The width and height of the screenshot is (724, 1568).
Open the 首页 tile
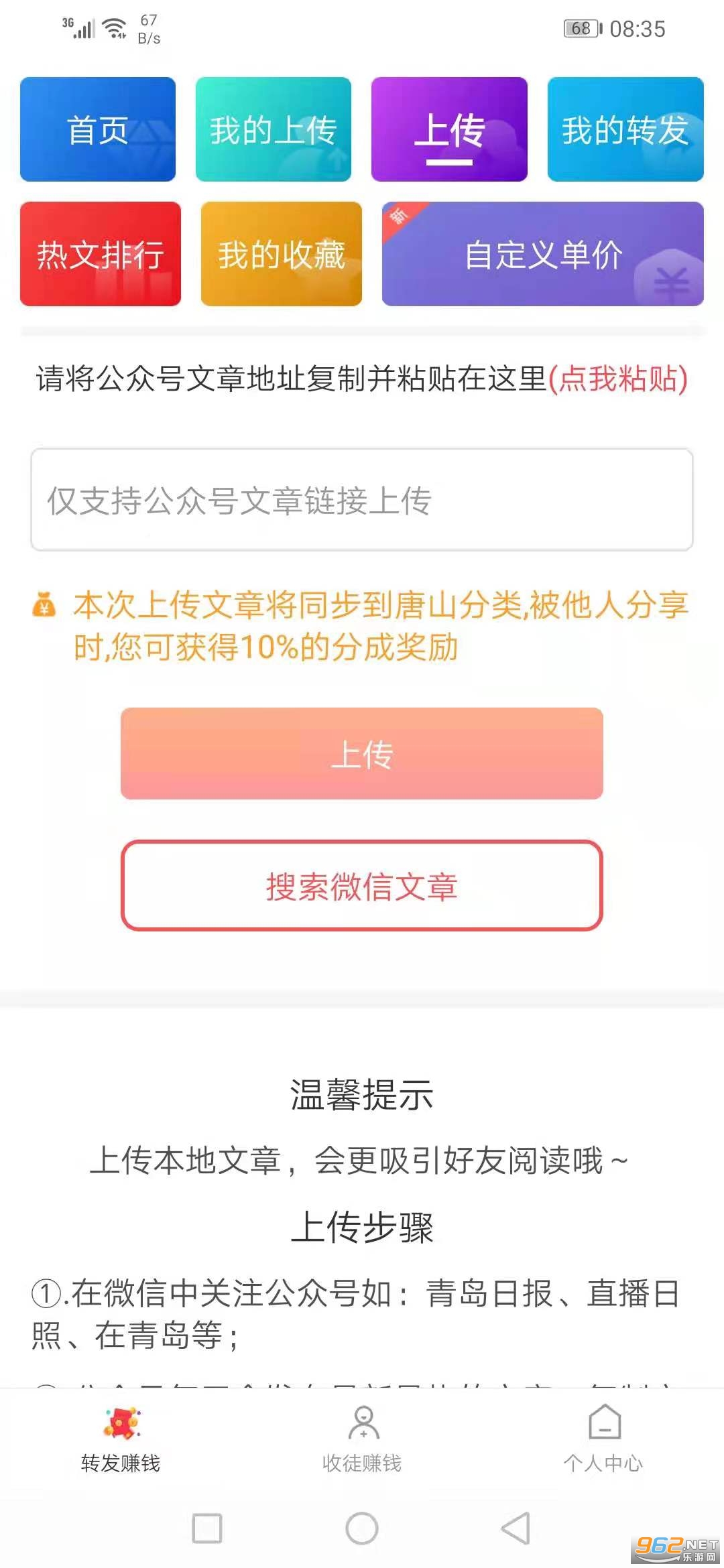pyautogui.click(x=98, y=129)
